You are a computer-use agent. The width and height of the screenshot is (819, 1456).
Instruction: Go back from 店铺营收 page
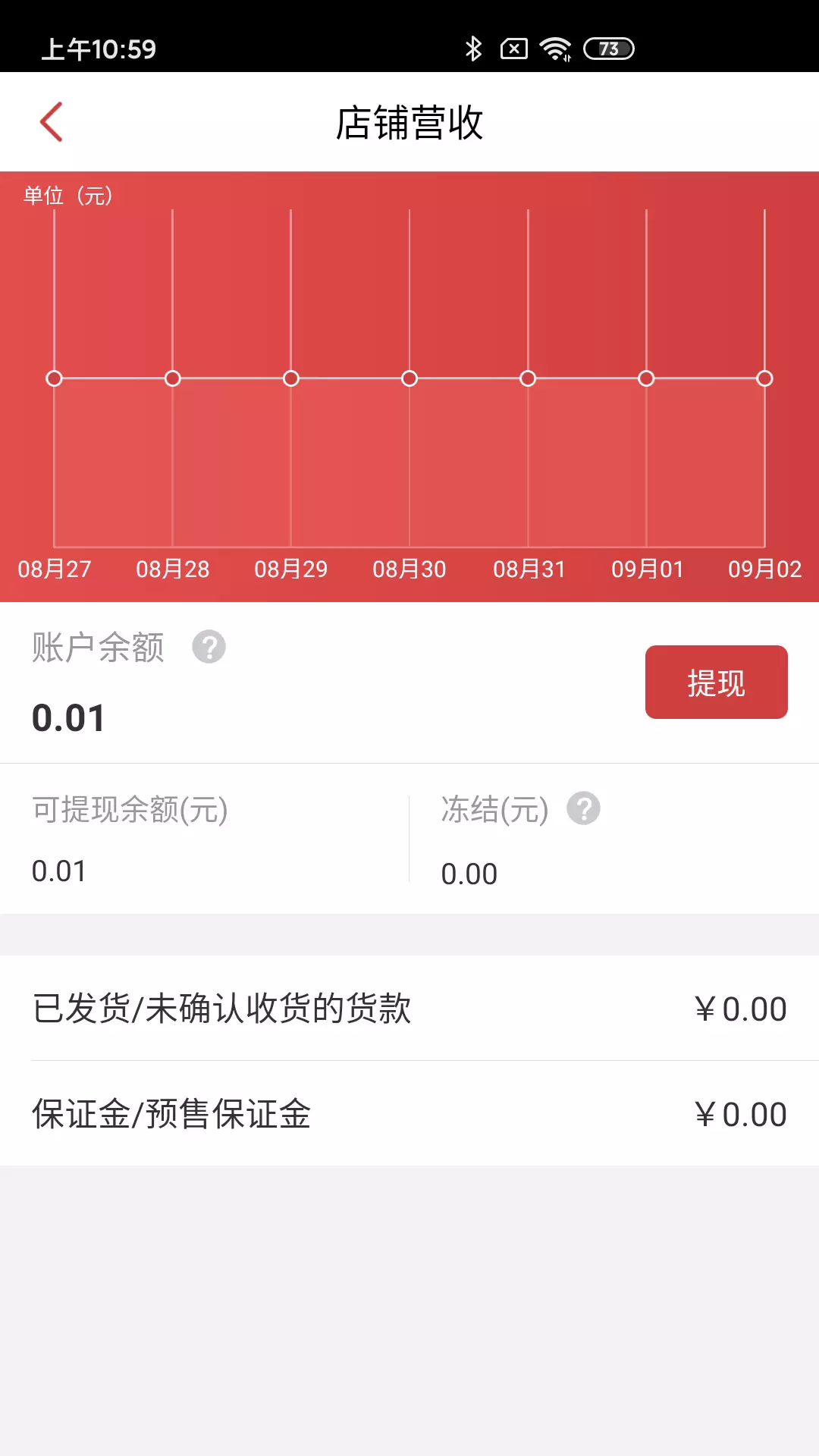(52, 122)
